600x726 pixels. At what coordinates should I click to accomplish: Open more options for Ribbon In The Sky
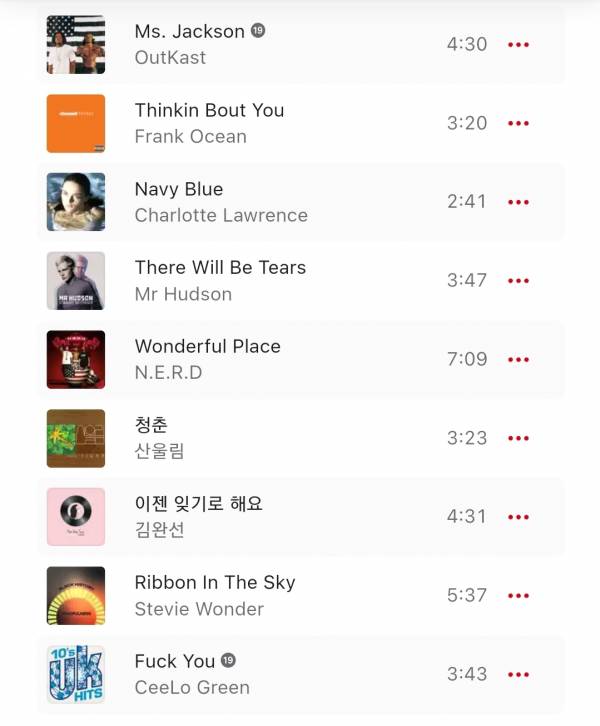click(x=518, y=596)
